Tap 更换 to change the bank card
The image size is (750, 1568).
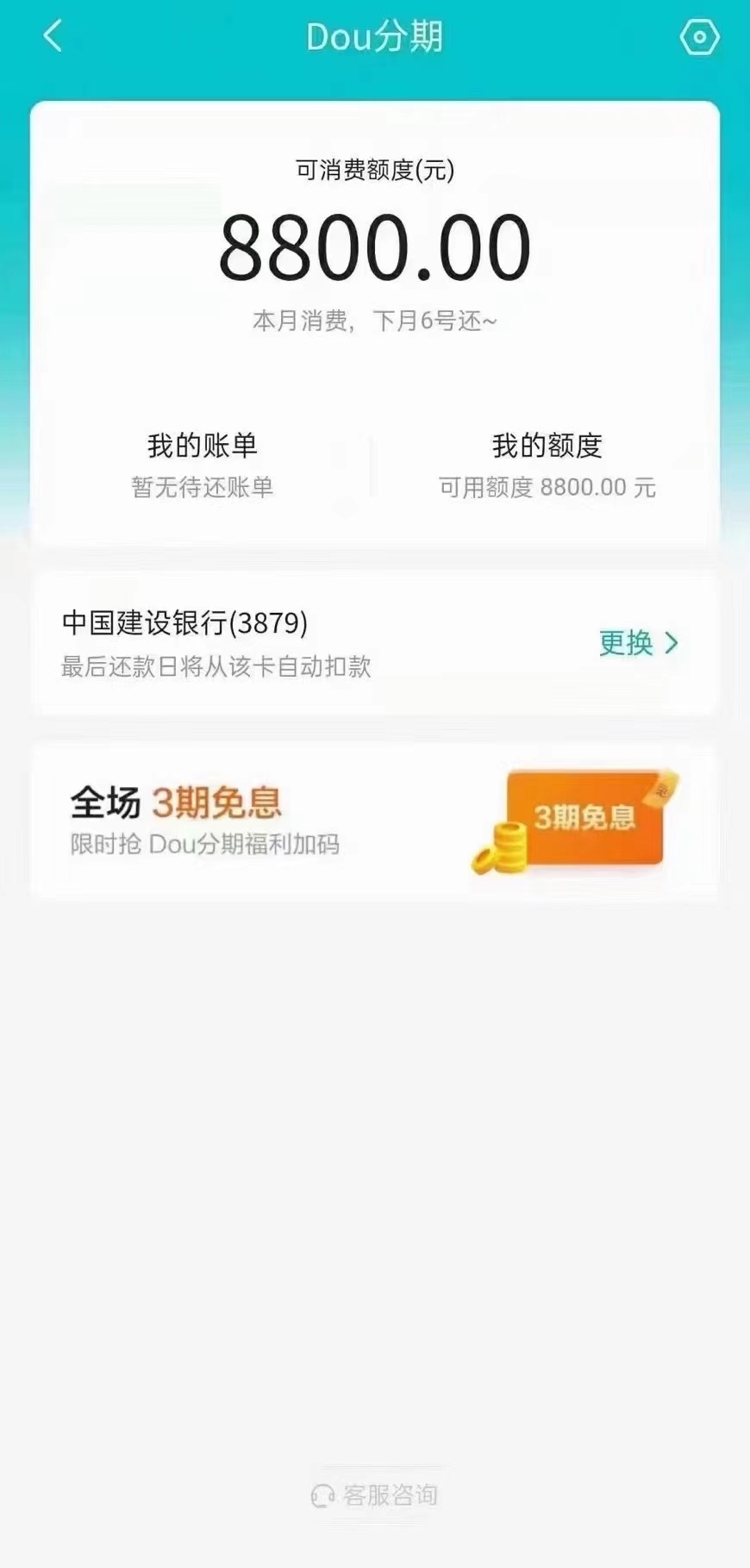pos(639,643)
